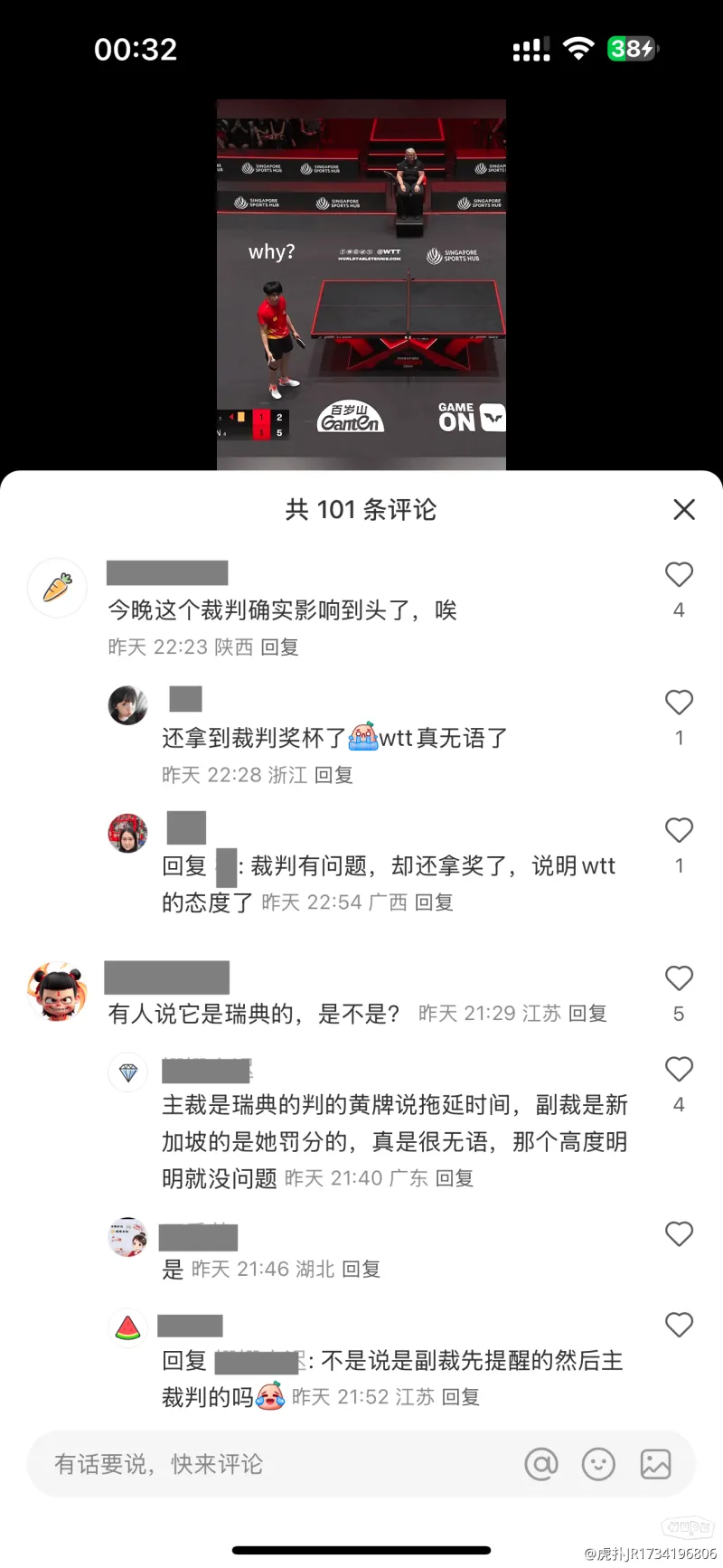Like the reply 不是说是副裁先提醒的
The width and height of the screenshot is (723, 1568).
tap(679, 1326)
